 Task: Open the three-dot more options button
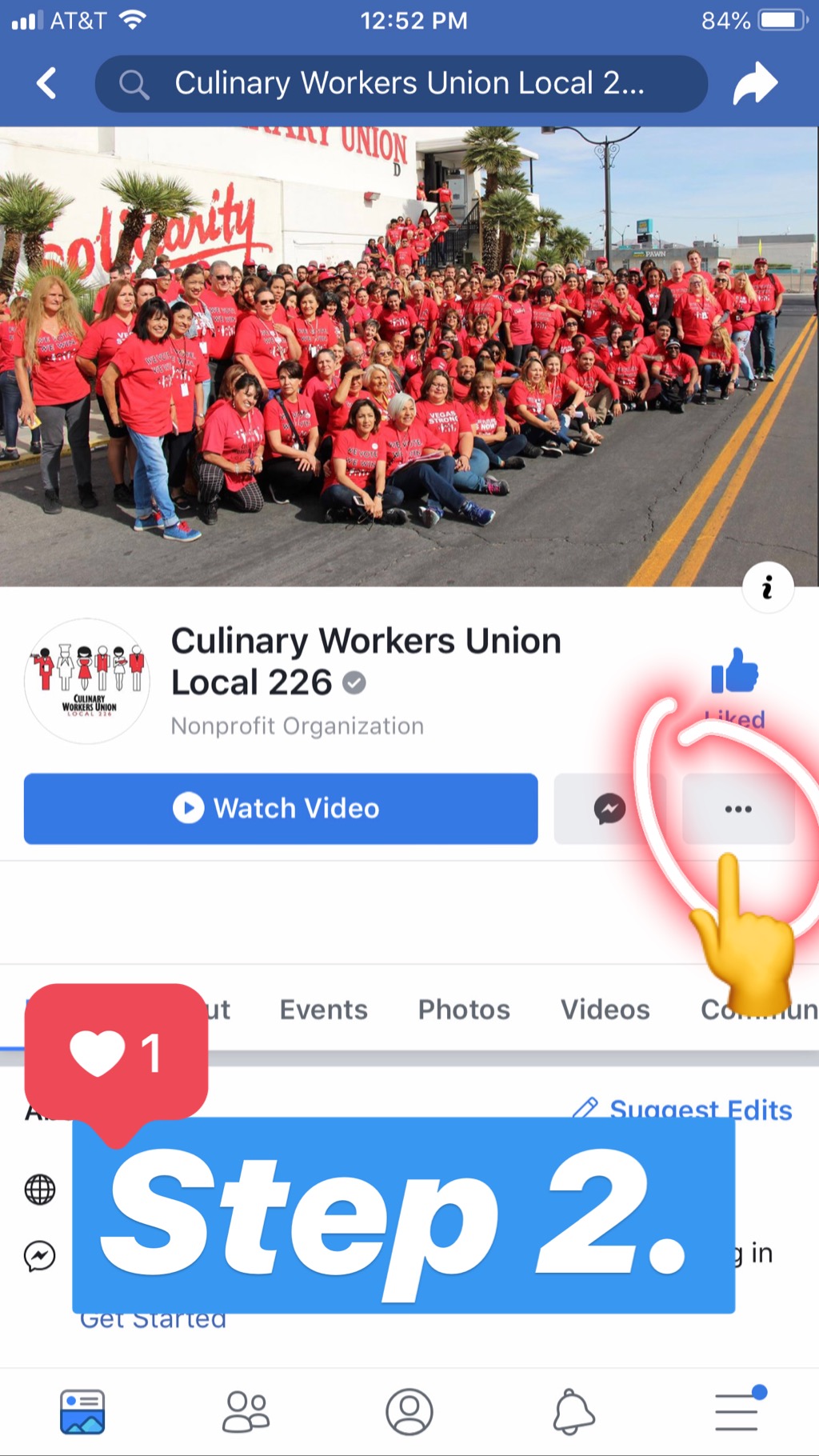[x=738, y=809]
